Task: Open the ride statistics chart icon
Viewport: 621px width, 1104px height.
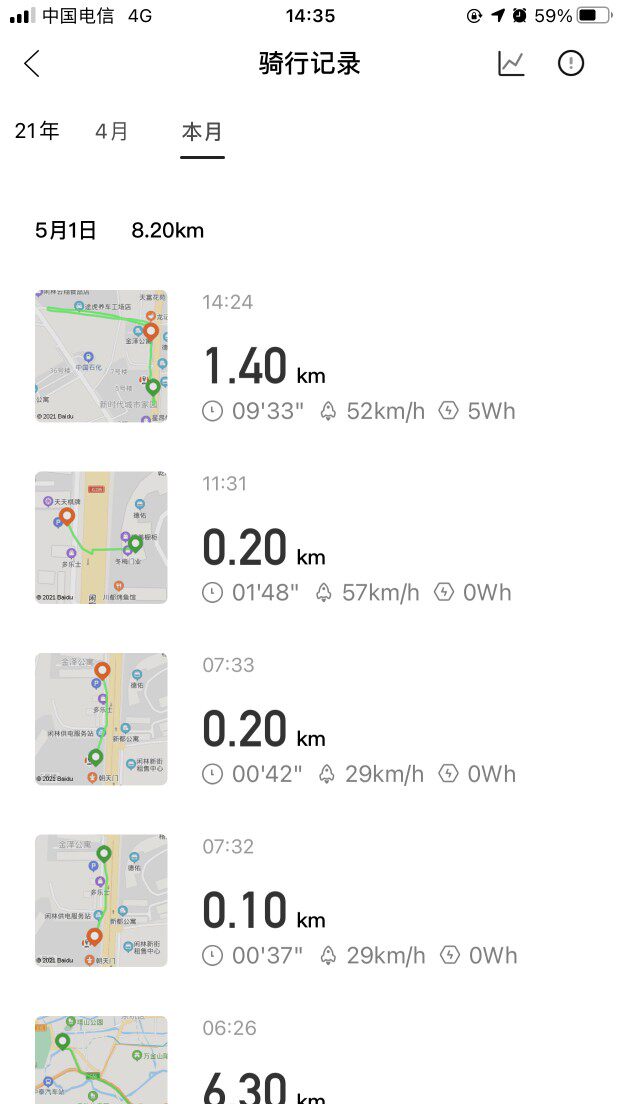Action: tap(511, 63)
